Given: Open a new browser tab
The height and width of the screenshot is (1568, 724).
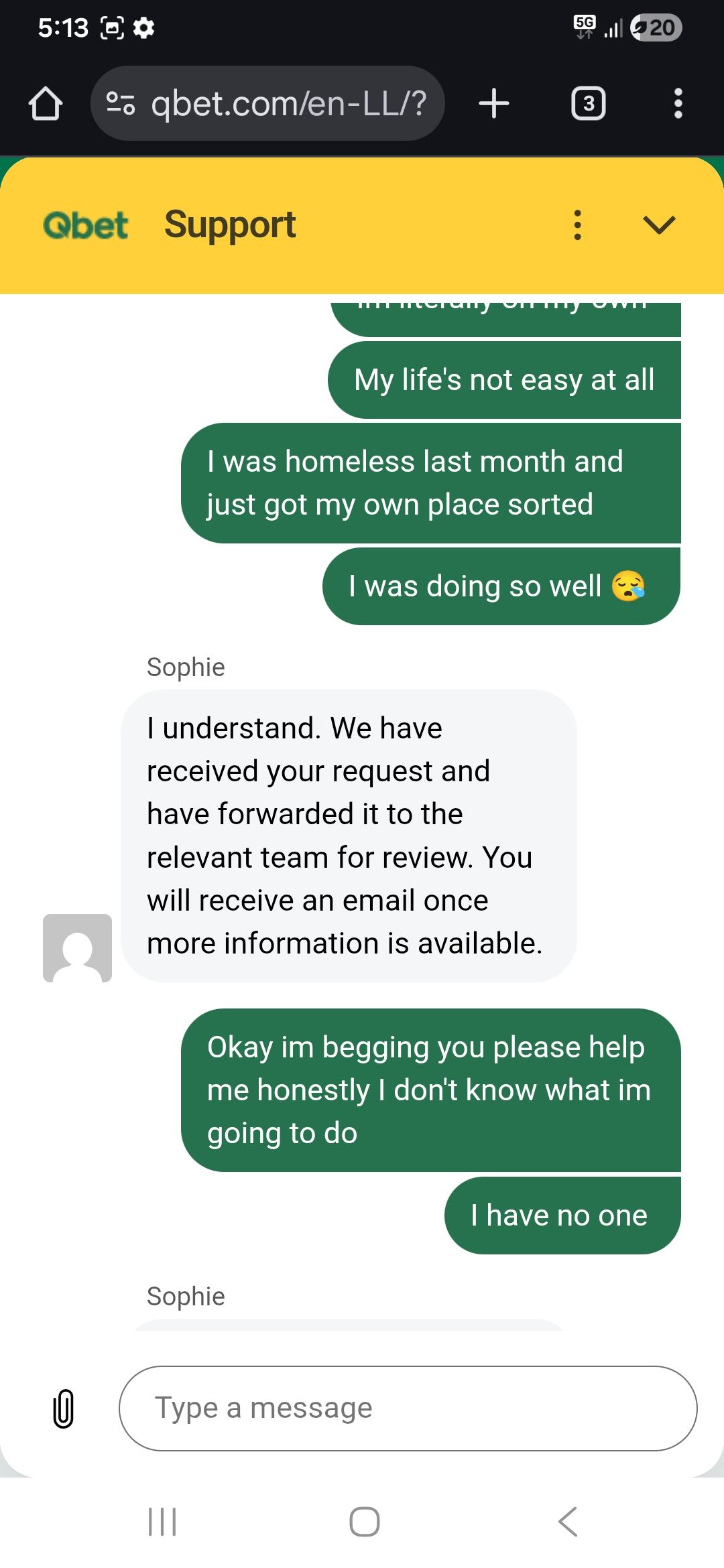Looking at the screenshot, I should pos(494,104).
